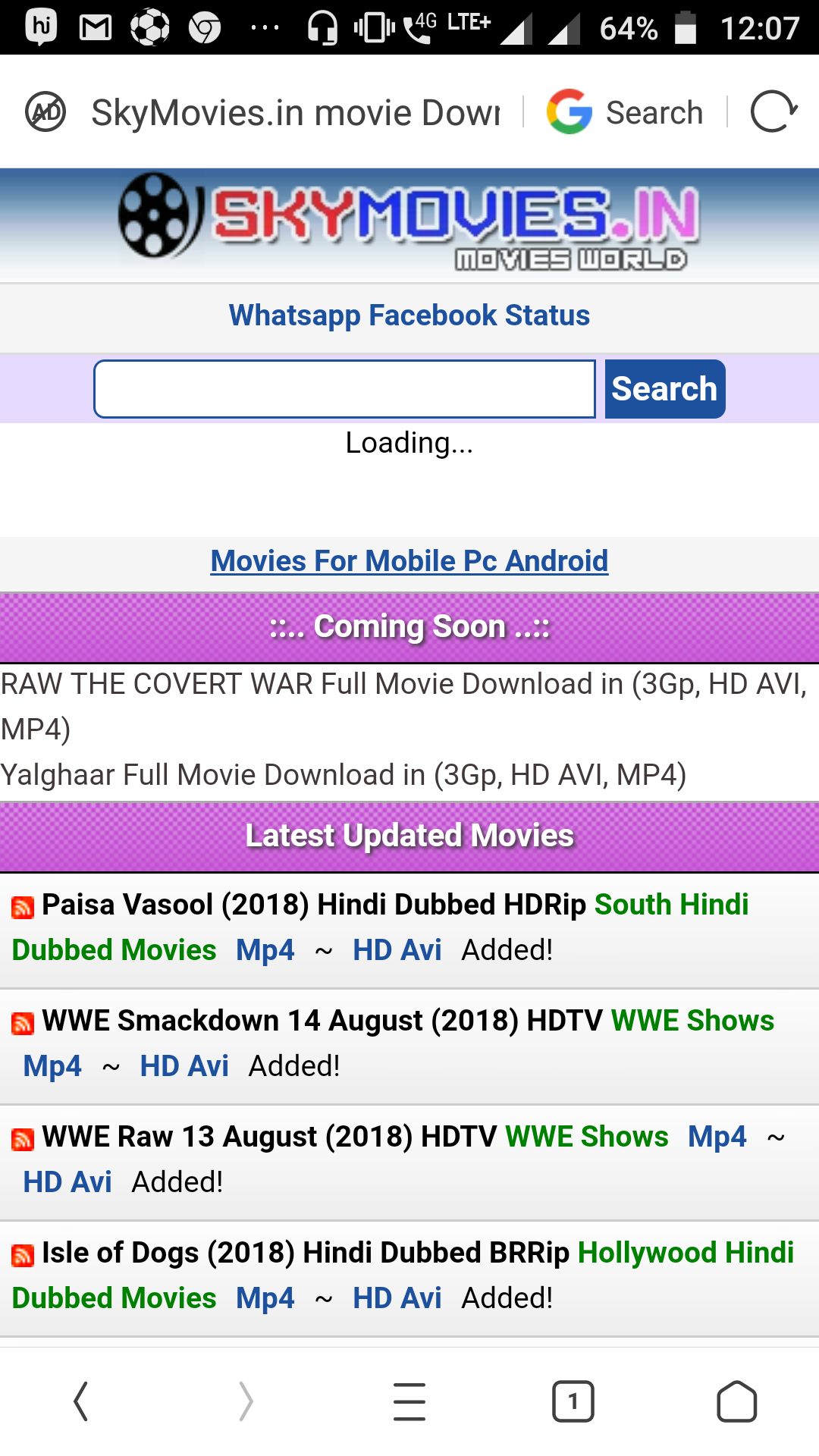Tap the blue Search button

click(x=664, y=389)
